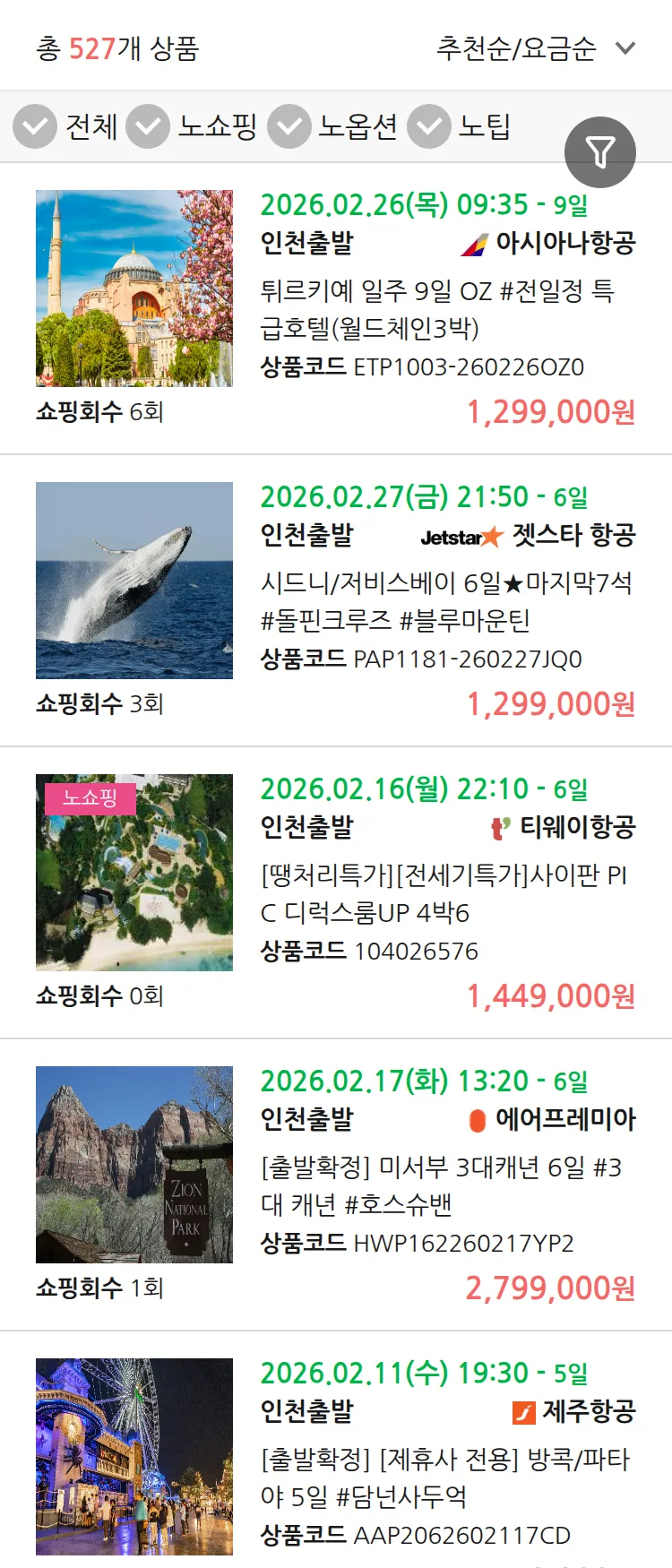
Task: Click the checkmark icon next to 전체
Action: pos(34,128)
